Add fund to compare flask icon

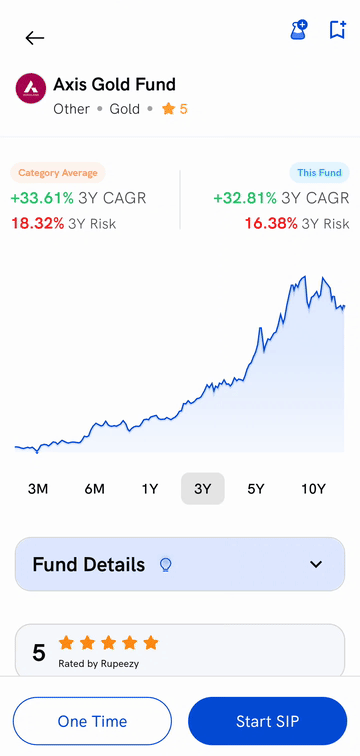click(299, 30)
